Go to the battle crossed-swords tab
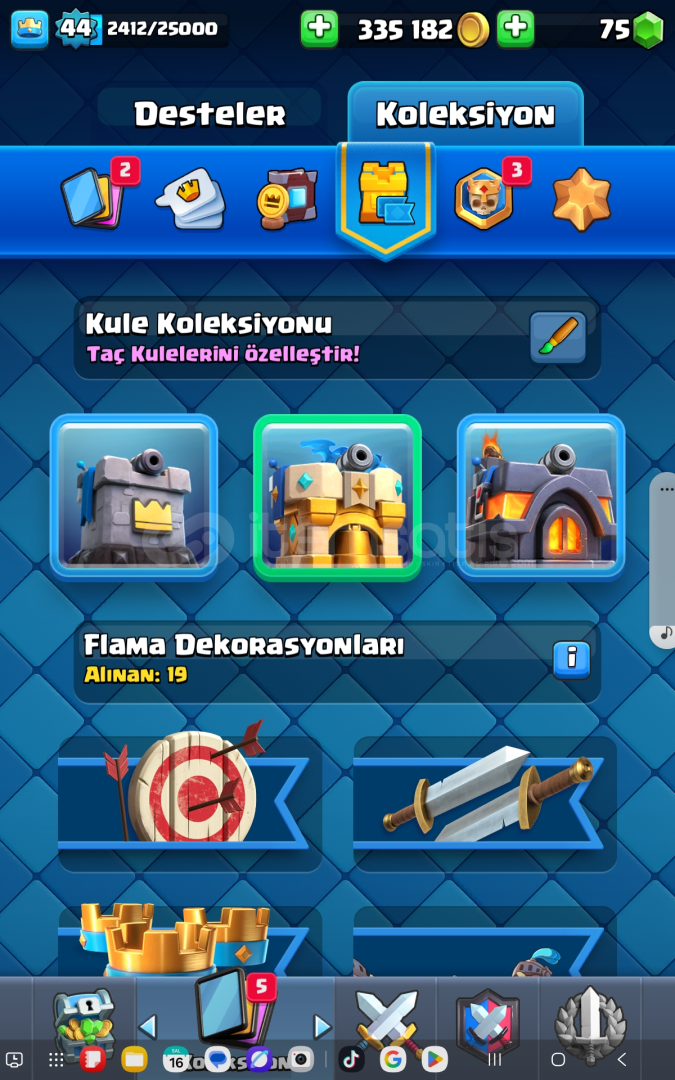Image resolution: width=675 pixels, height=1080 pixels. coord(386,1017)
